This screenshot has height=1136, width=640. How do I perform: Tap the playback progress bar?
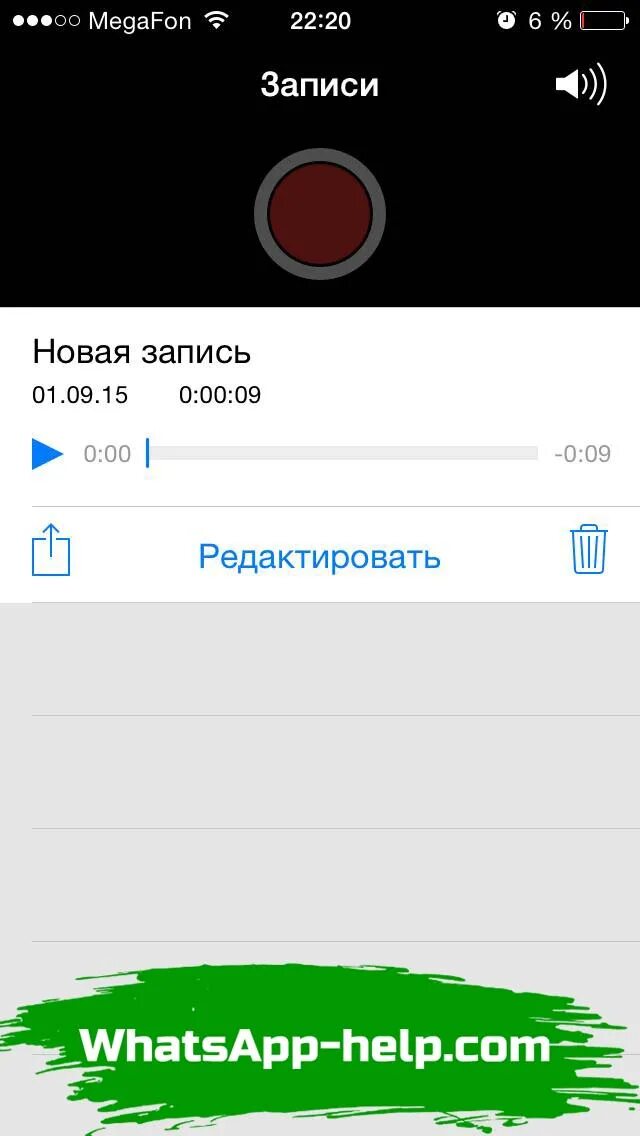(x=341, y=454)
